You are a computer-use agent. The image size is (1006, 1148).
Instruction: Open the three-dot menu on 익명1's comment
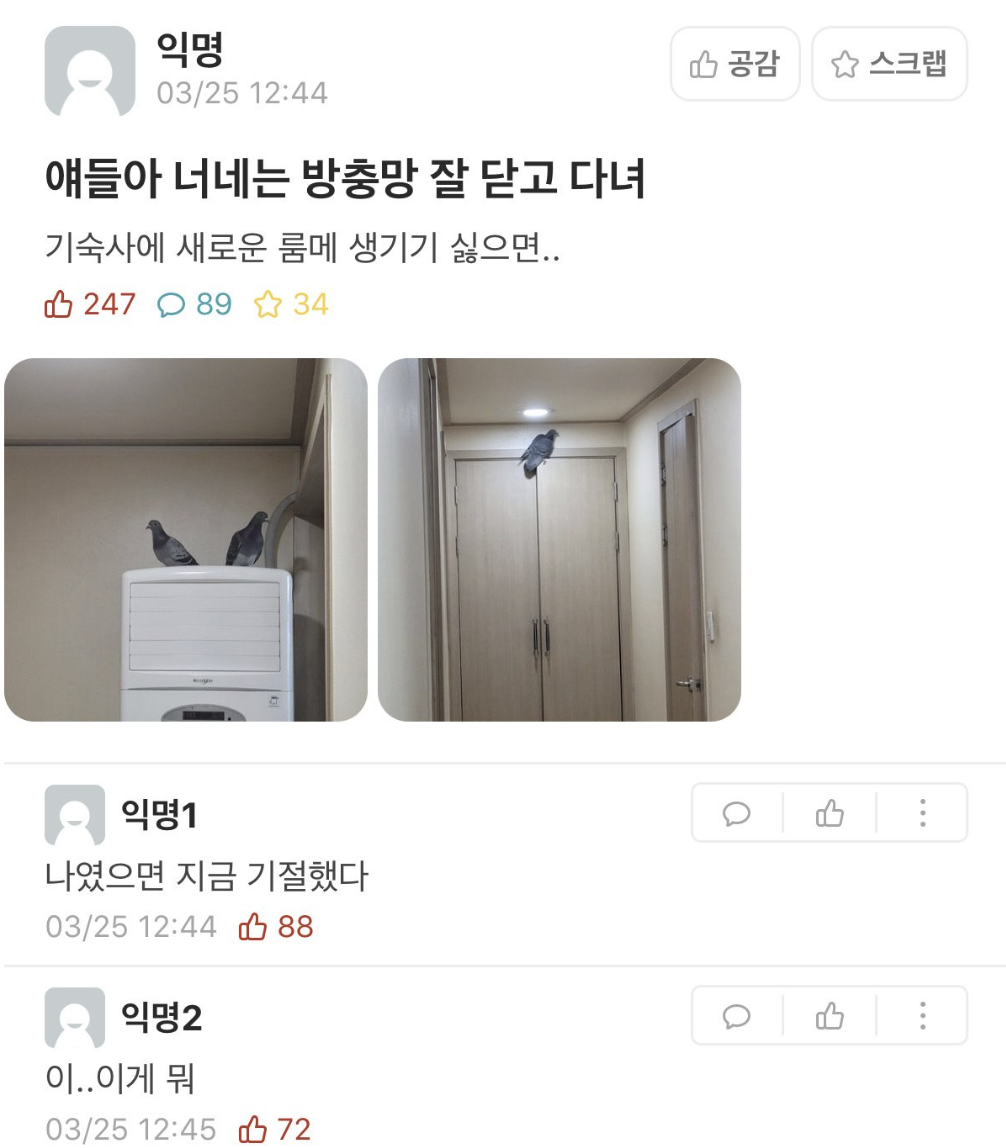pos(920,812)
